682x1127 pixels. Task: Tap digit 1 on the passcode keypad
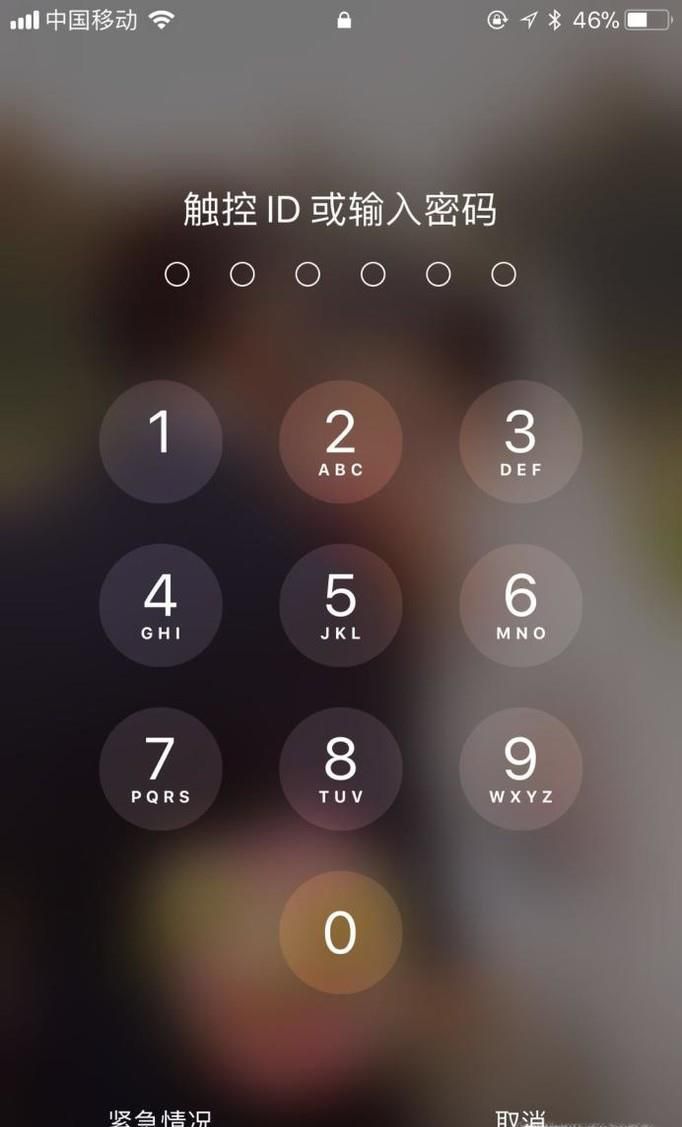click(x=160, y=441)
